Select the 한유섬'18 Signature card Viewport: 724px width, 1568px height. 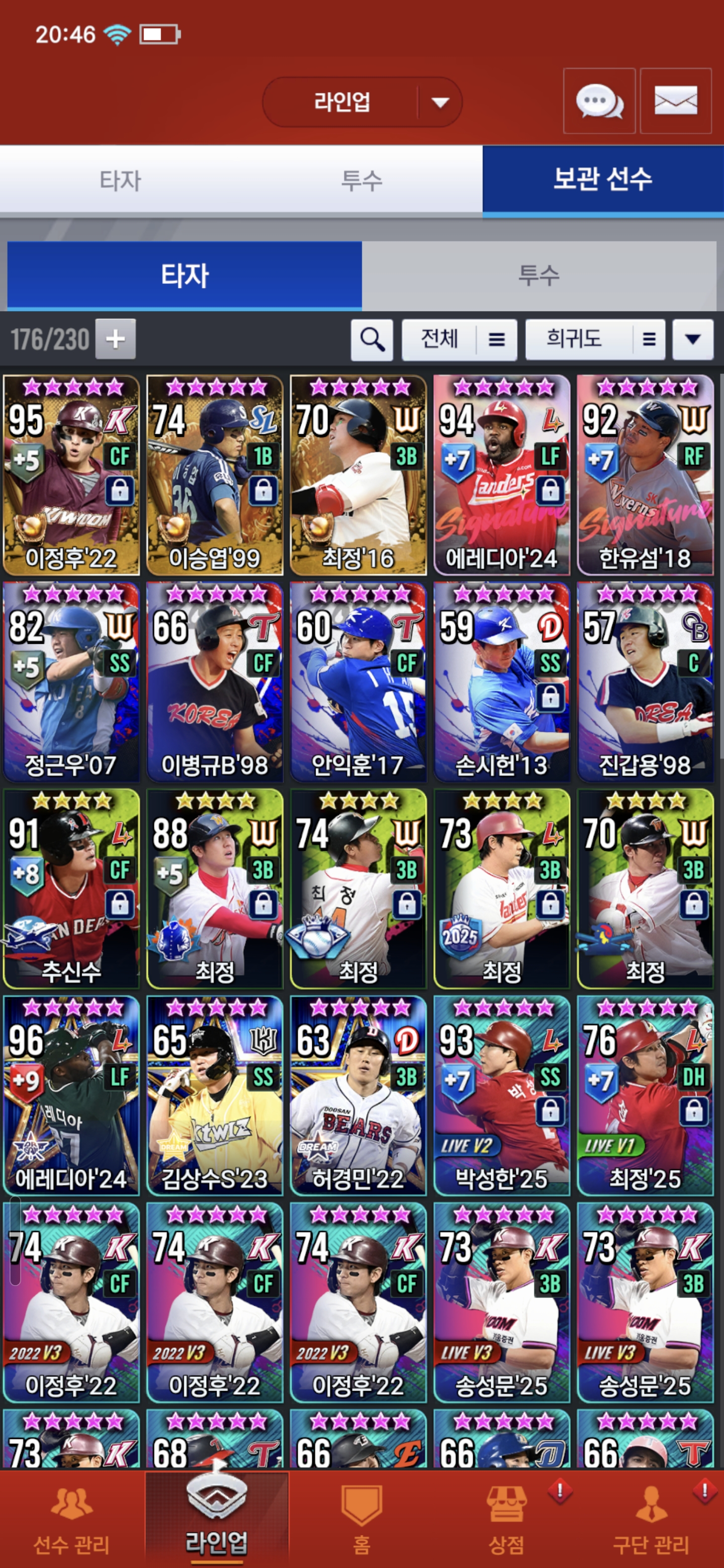point(645,475)
